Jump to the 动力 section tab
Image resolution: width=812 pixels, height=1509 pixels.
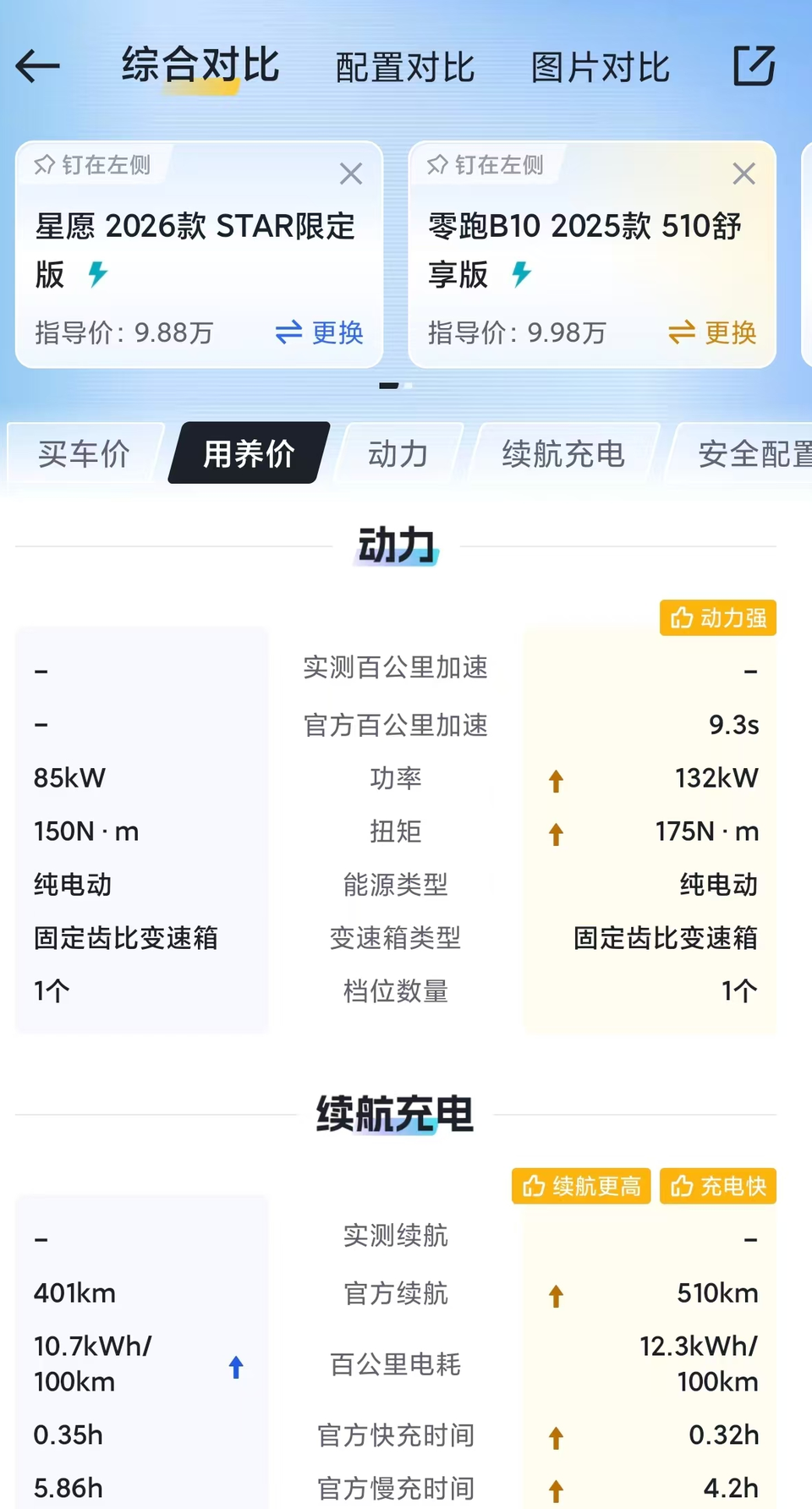click(x=398, y=454)
